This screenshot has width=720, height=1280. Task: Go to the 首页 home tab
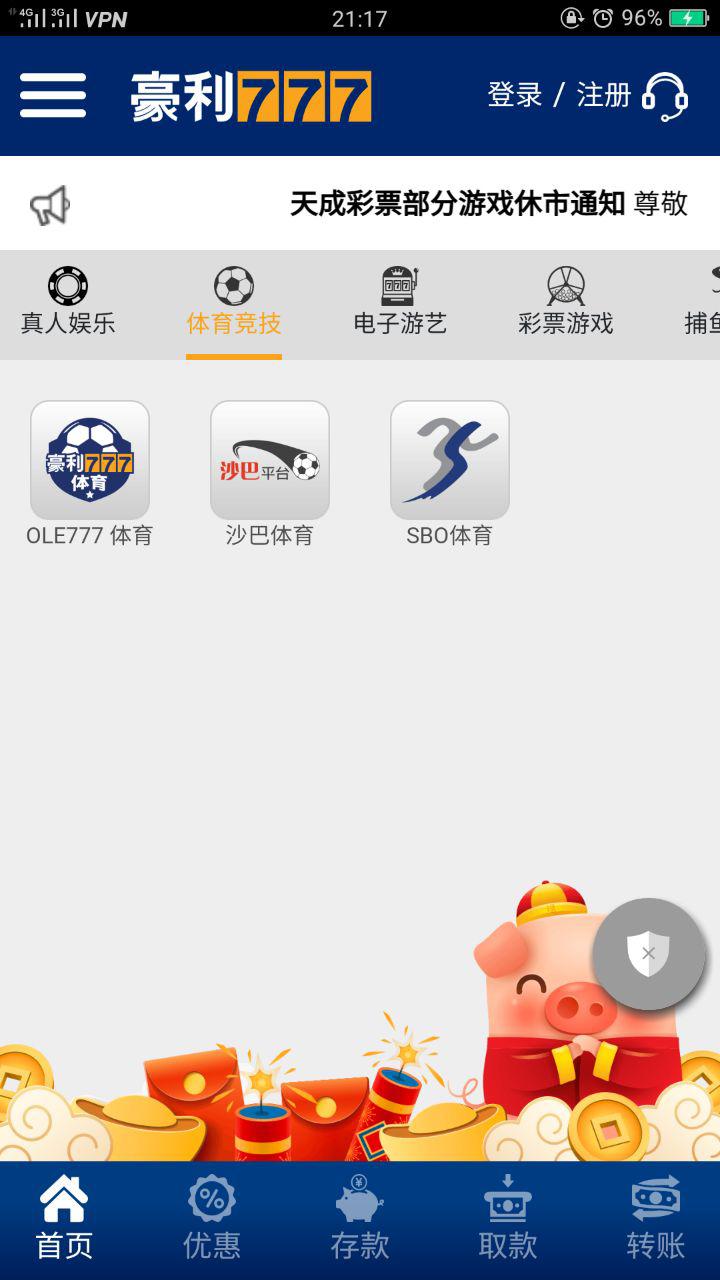tap(64, 1218)
